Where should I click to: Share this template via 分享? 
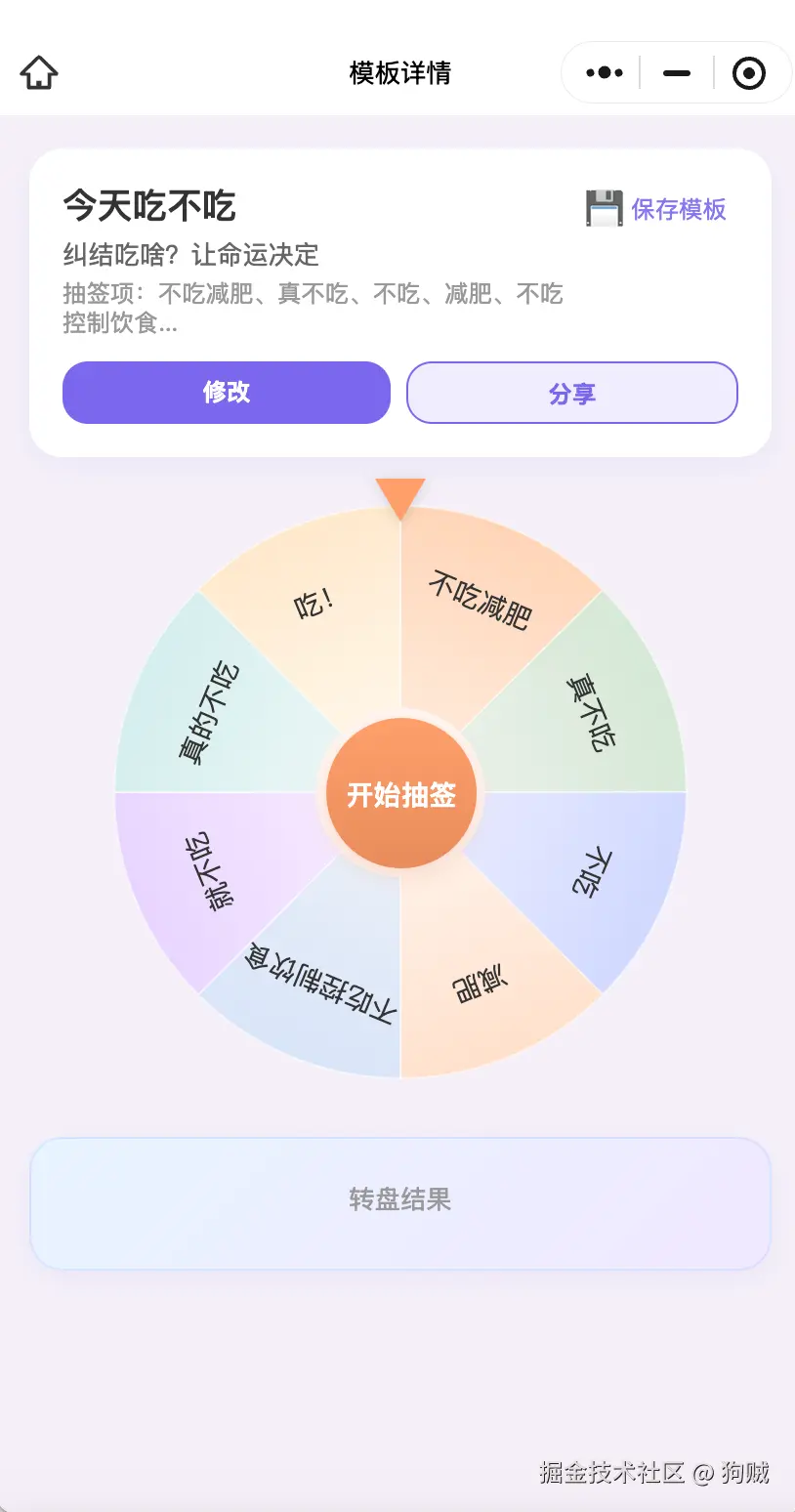(571, 393)
